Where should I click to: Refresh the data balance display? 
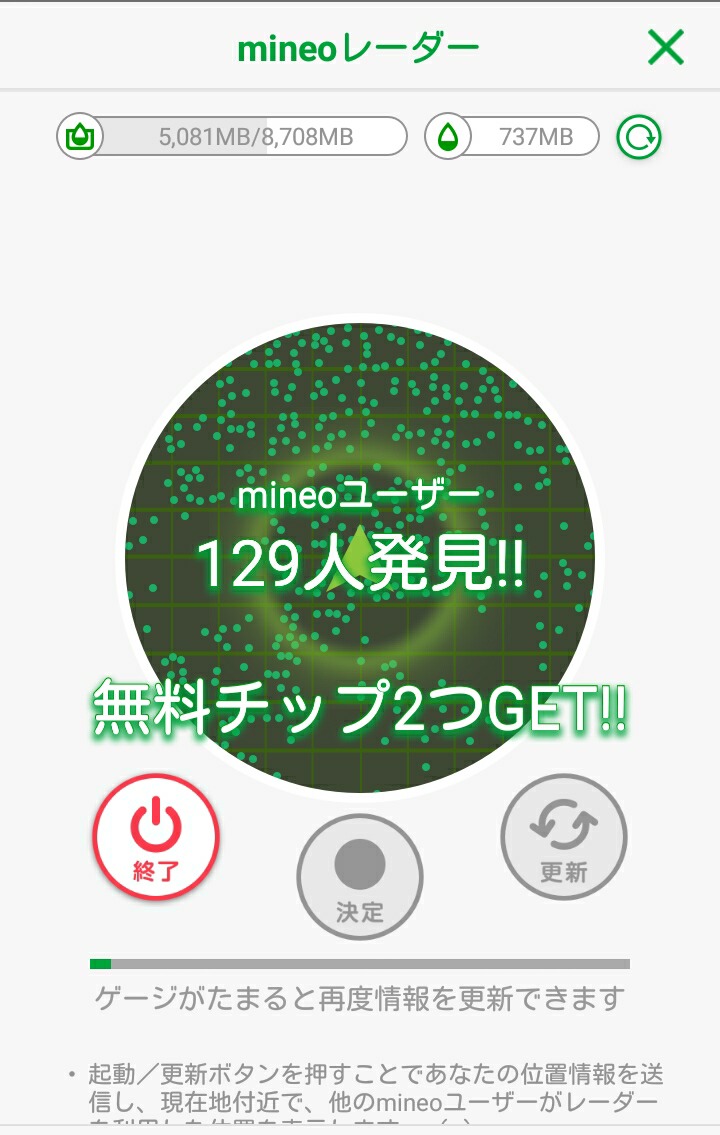(638, 137)
